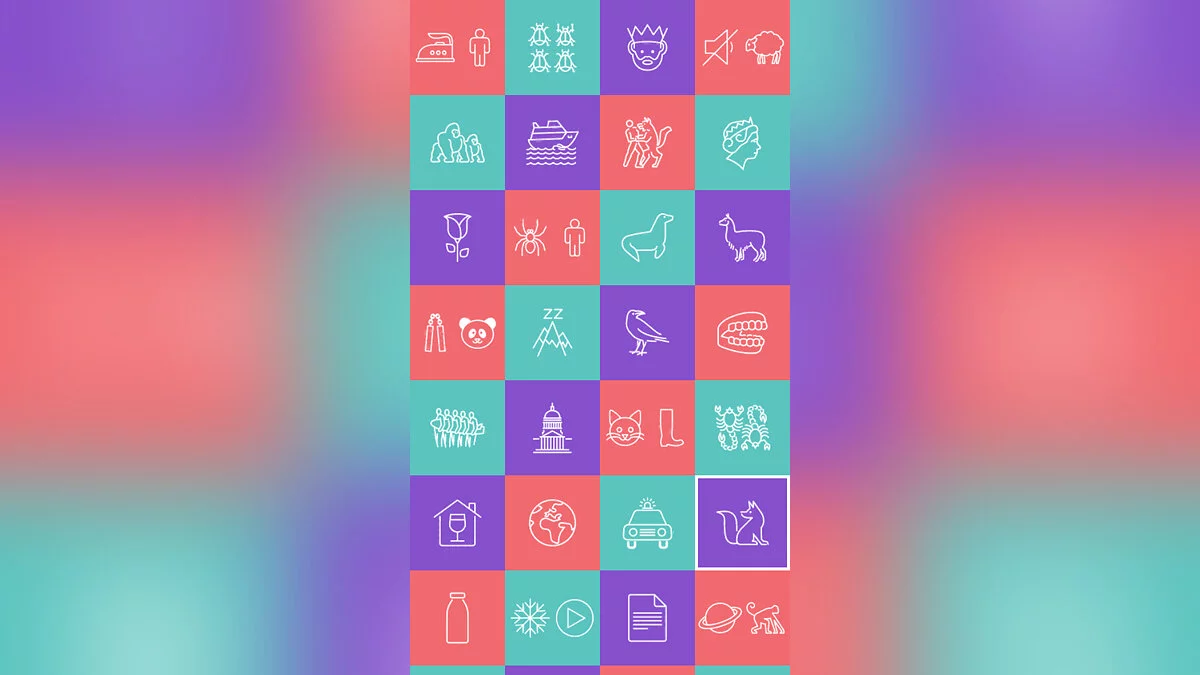Image resolution: width=1200 pixels, height=675 pixels.
Task: Open the iron and man puzzle tile
Action: point(457,47)
